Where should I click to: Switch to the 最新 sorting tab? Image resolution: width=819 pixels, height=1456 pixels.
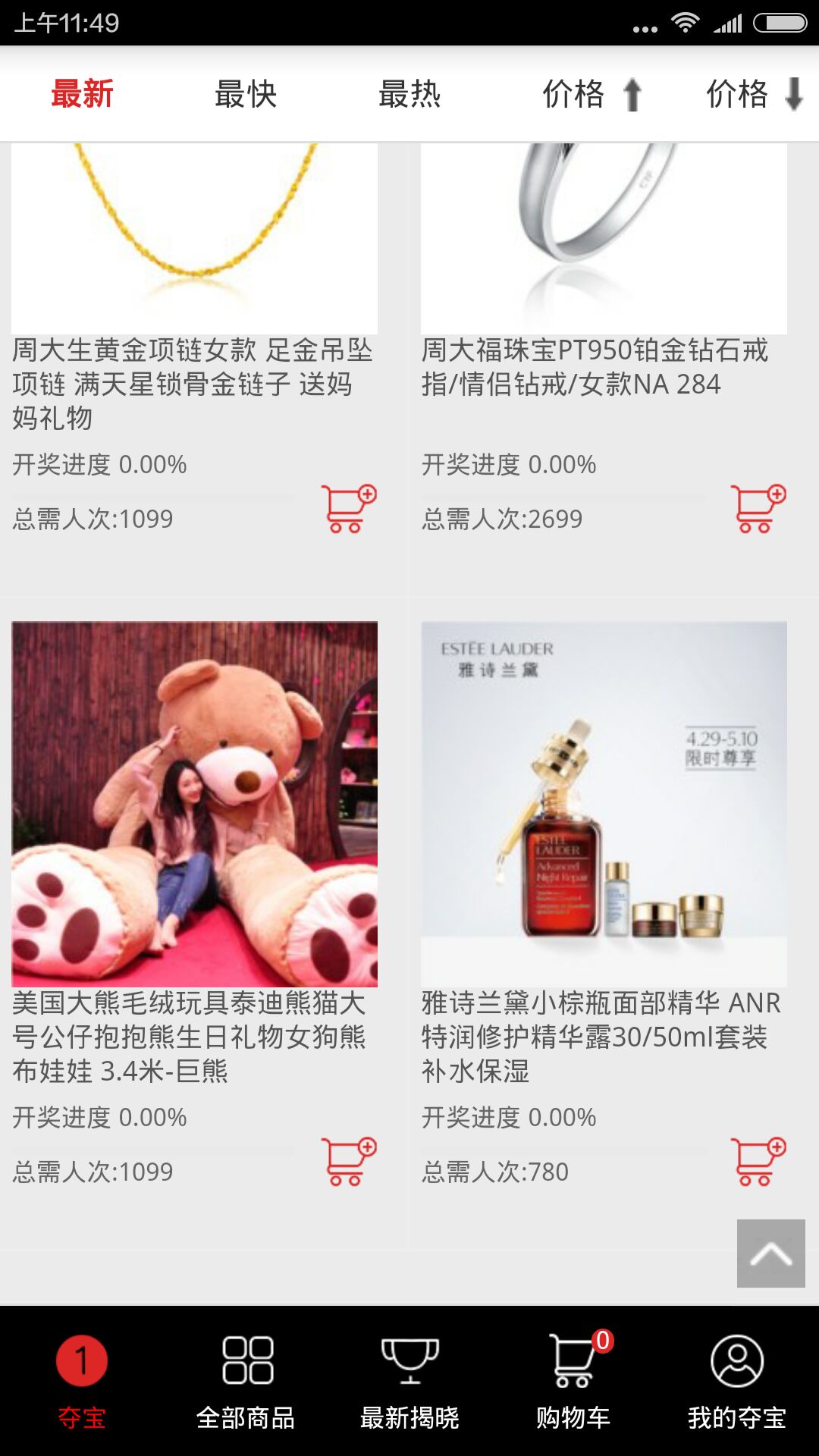pyautogui.click(x=82, y=94)
